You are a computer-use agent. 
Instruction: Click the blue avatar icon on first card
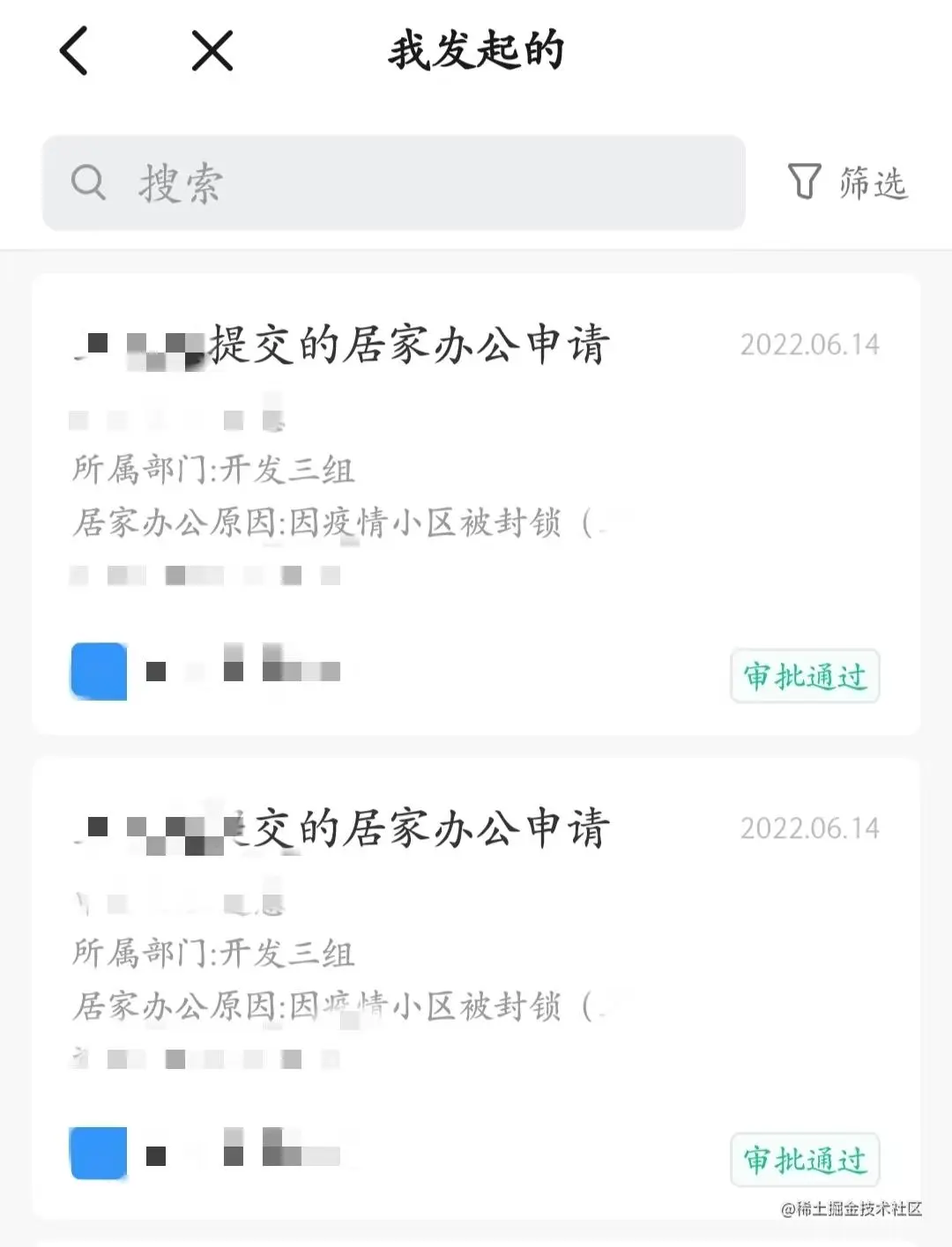pyautogui.click(x=97, y=671)
